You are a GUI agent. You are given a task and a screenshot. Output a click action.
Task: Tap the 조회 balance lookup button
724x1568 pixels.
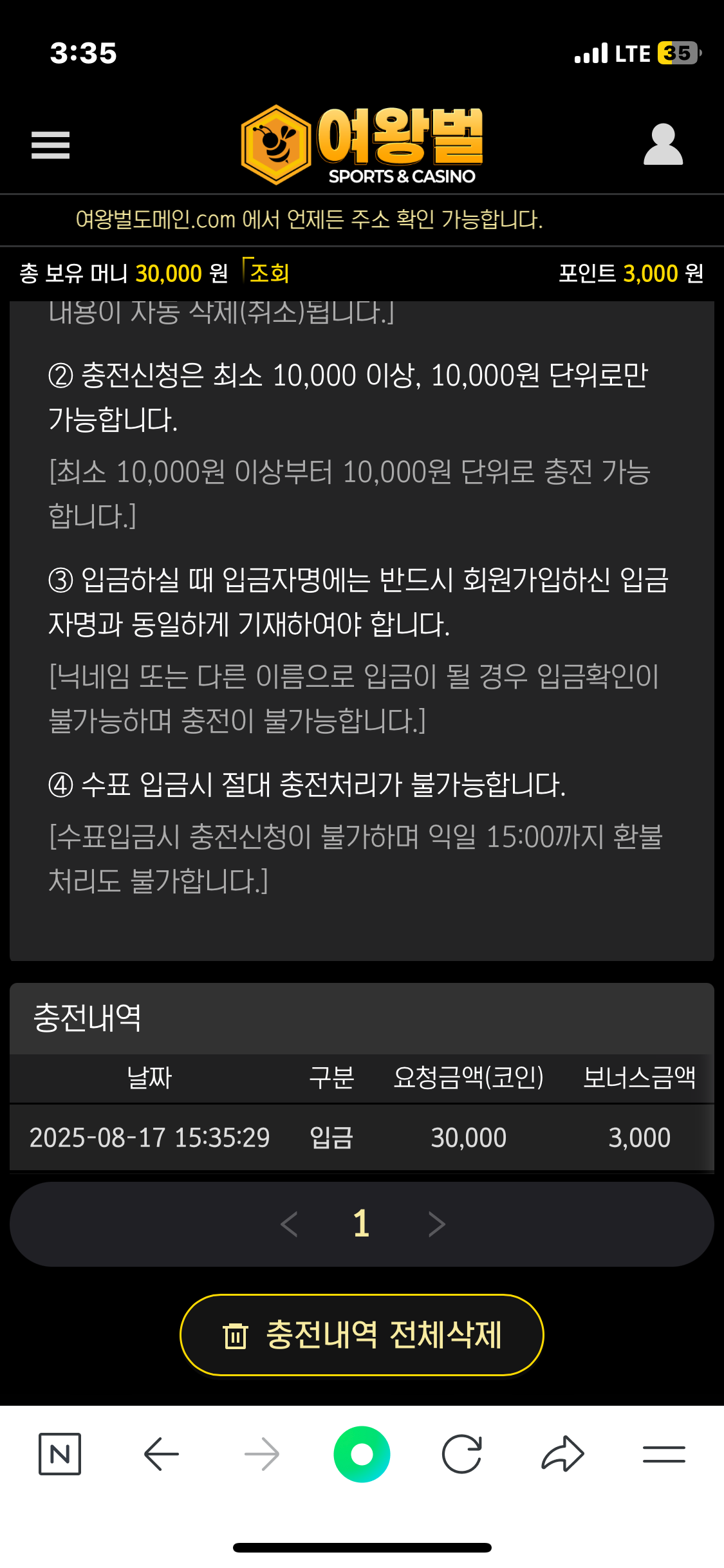click(x=267, y=274)
